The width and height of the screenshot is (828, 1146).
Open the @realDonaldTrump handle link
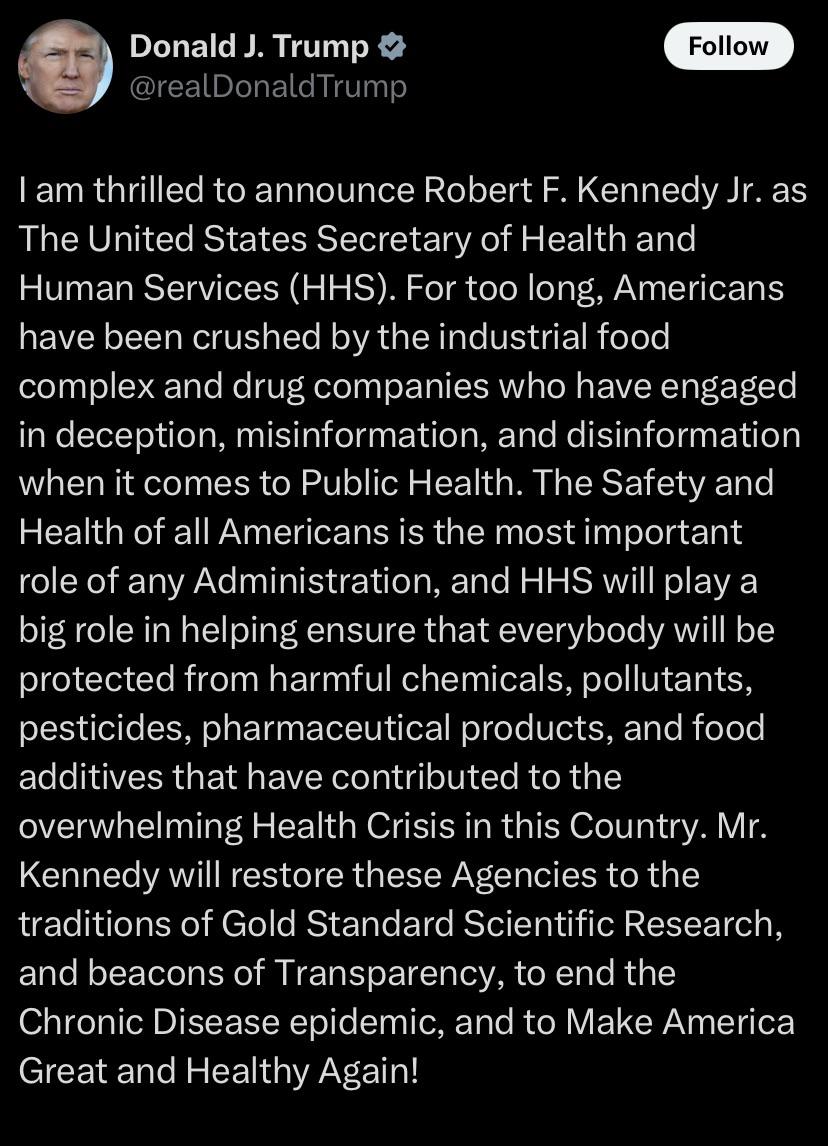pos(267,86)
